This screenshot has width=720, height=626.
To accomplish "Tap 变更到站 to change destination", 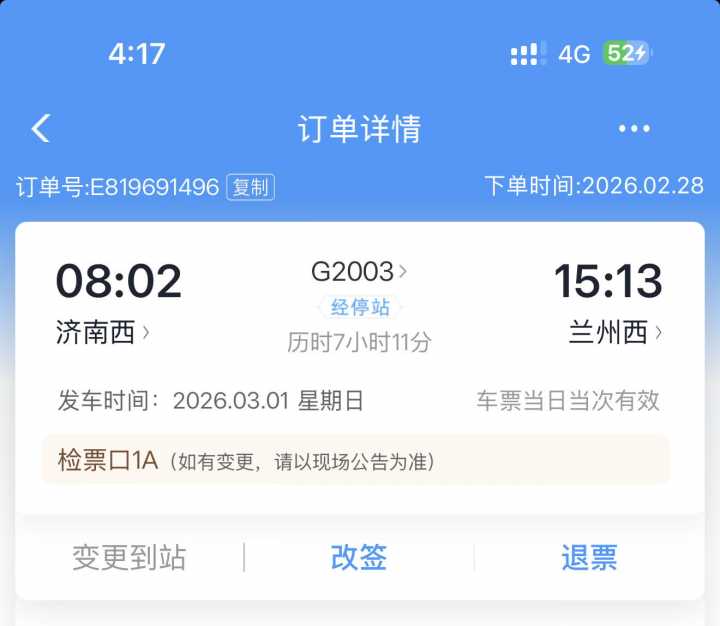I will (129, 557).
